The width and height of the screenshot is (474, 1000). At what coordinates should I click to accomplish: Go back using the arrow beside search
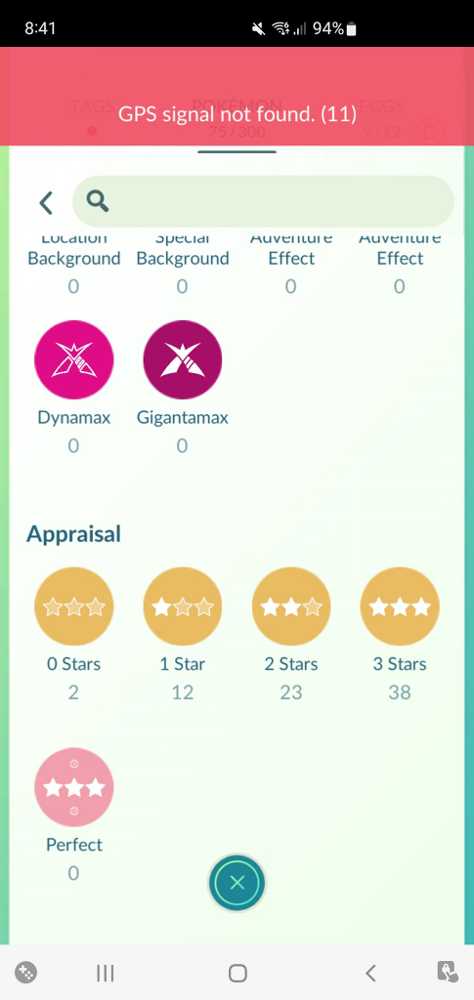click(x=46, y=202)
